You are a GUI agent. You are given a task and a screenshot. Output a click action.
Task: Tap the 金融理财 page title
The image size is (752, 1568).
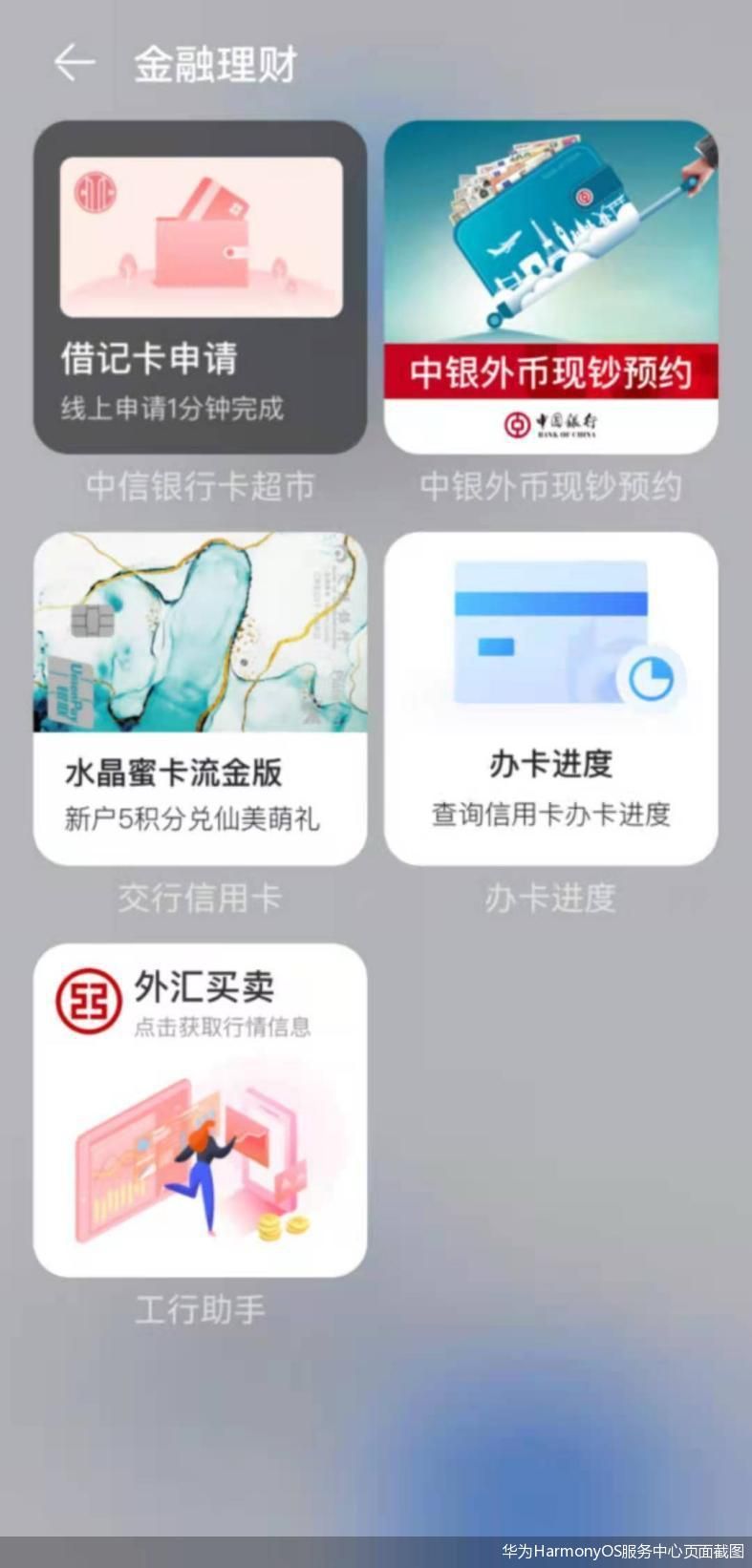(218, 61)
